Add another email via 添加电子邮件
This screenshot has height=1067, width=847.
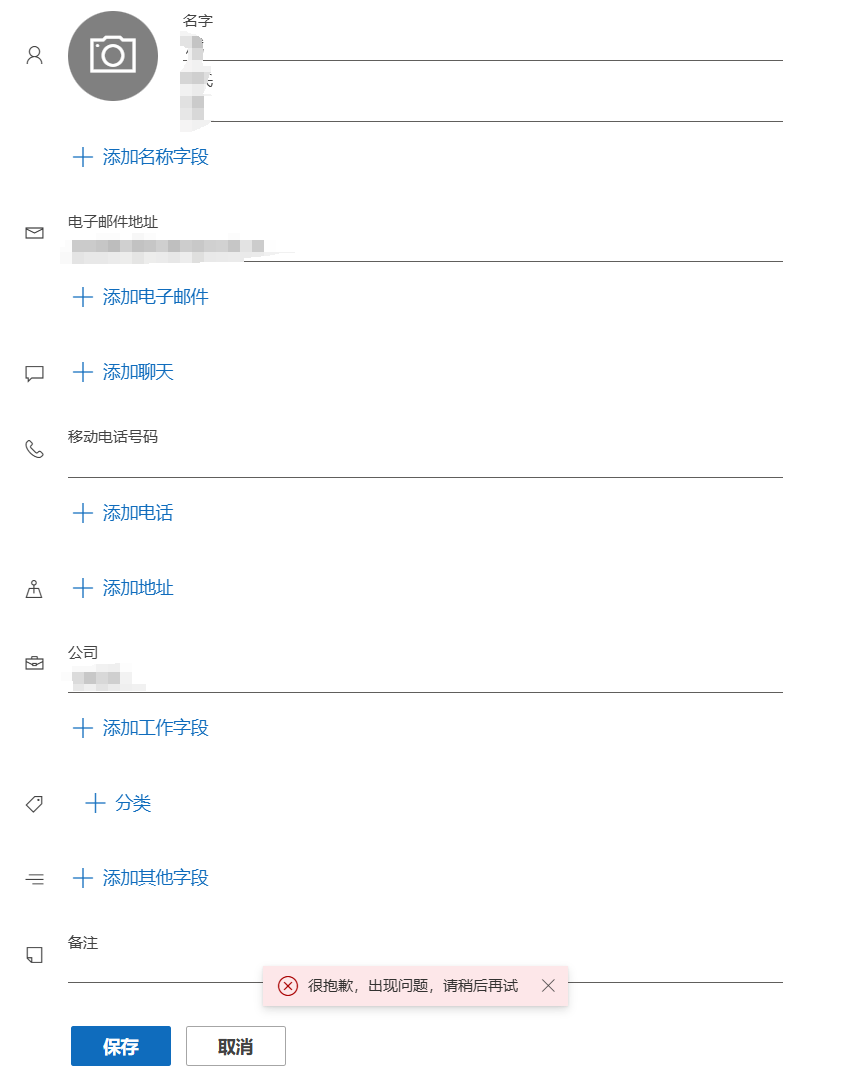[140, 297]
